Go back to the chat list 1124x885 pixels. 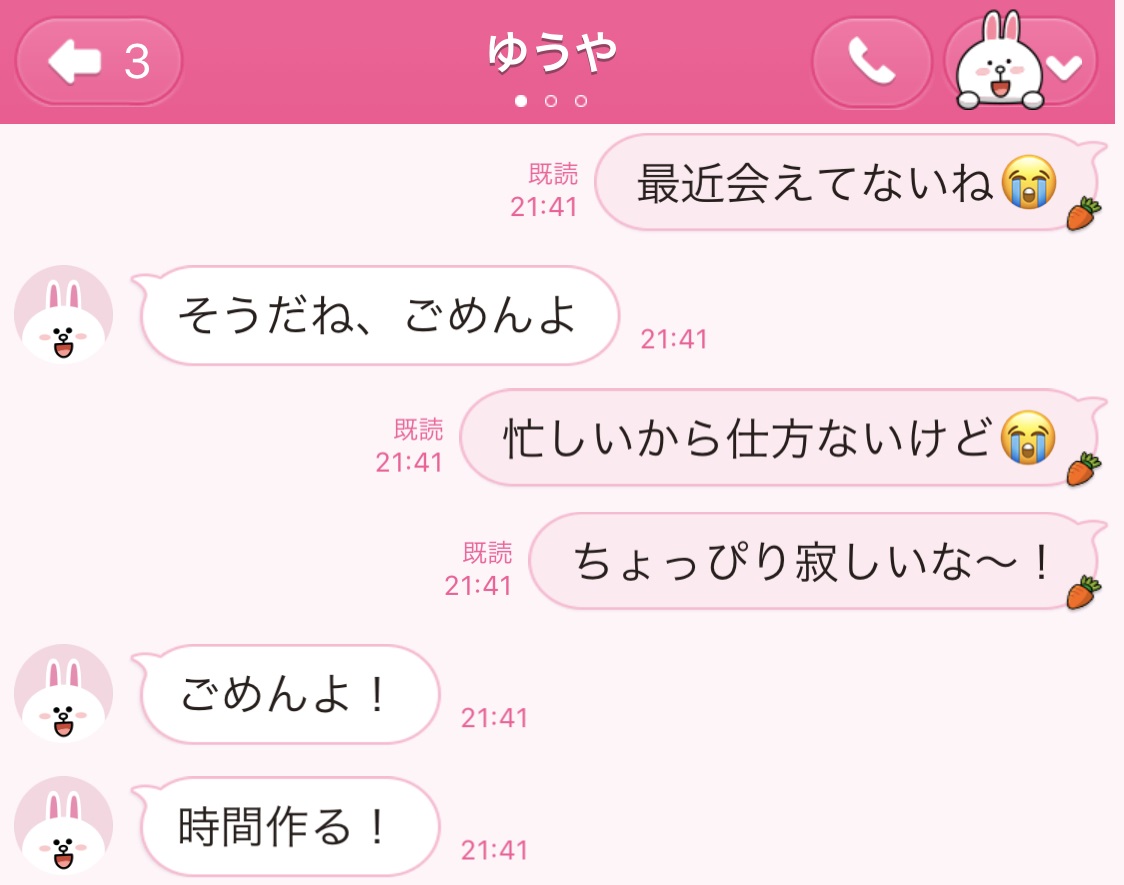coord(99,62)
